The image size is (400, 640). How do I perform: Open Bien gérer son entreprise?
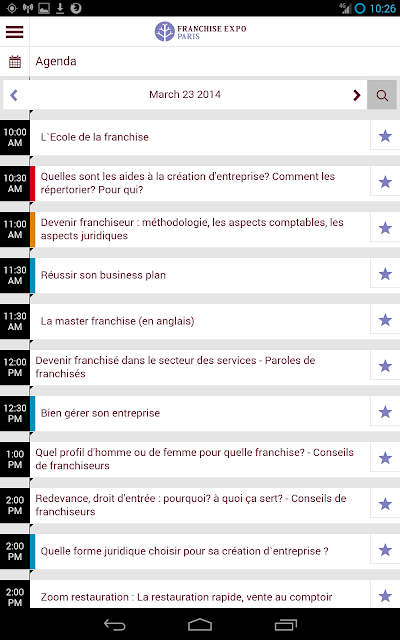click(200, 413)
